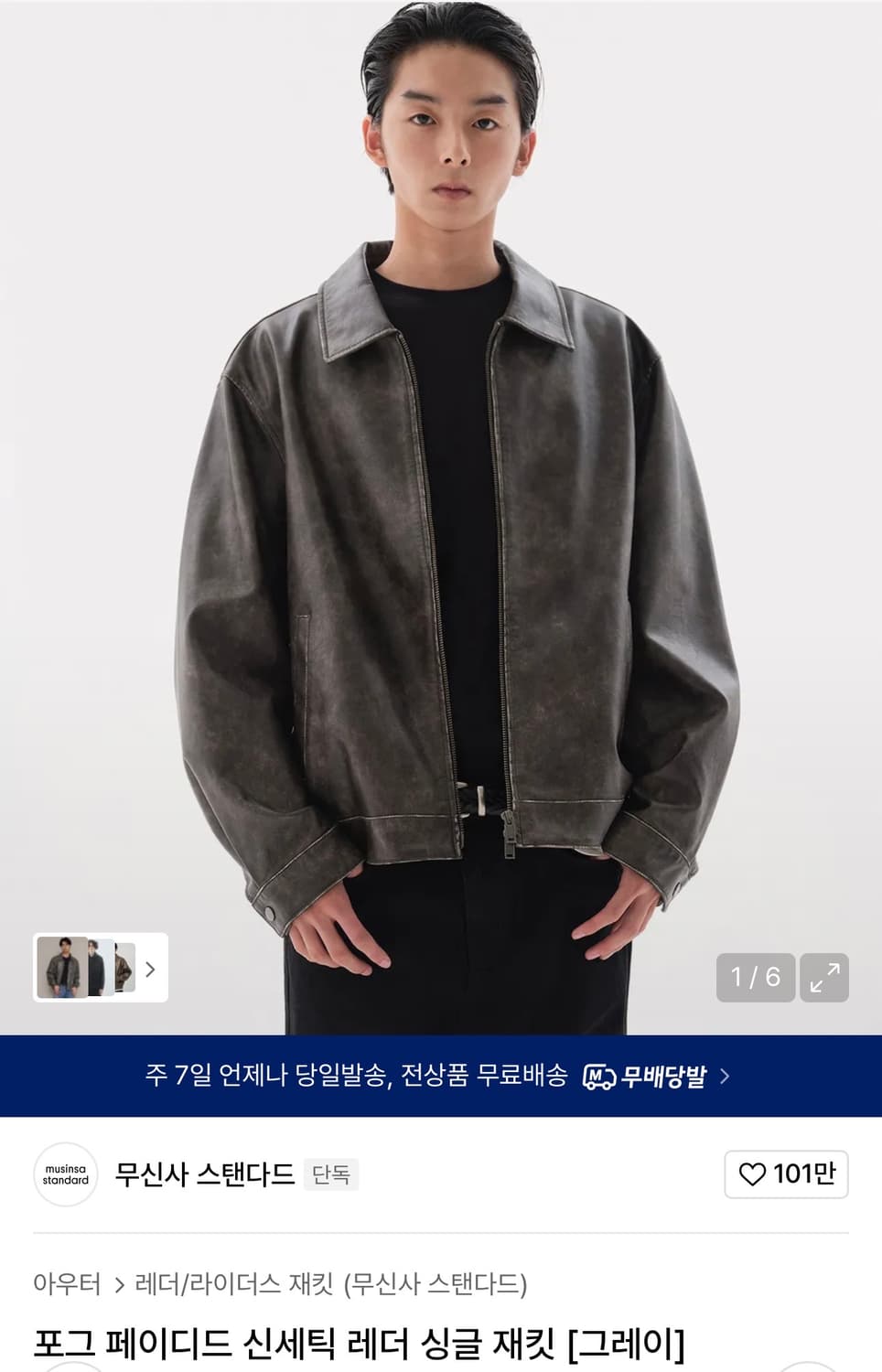Tap the heart icon next to 101만
Screen dimensions: 882x1372
click(x=750, y=1174)
